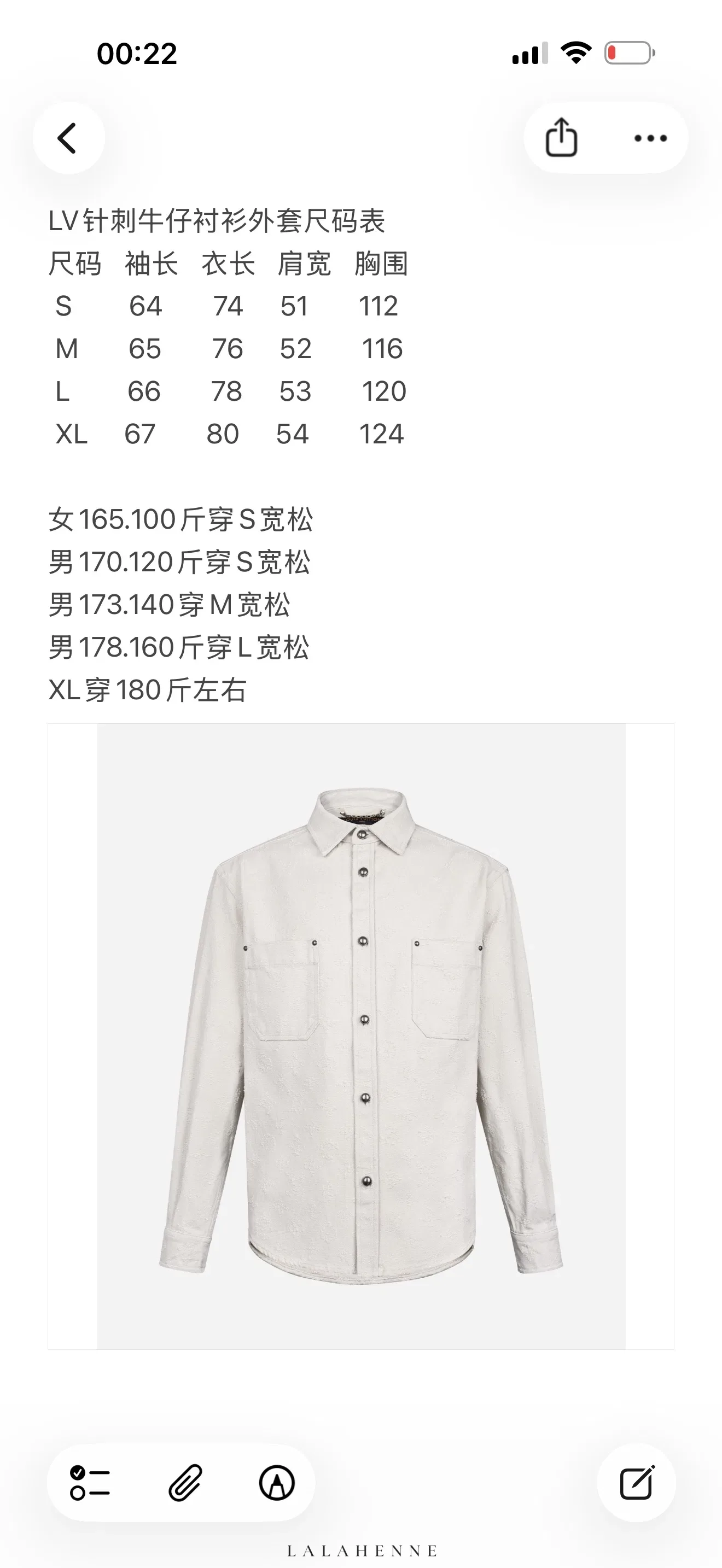Open the white shirt image attachment

(x=361, y=1036)
